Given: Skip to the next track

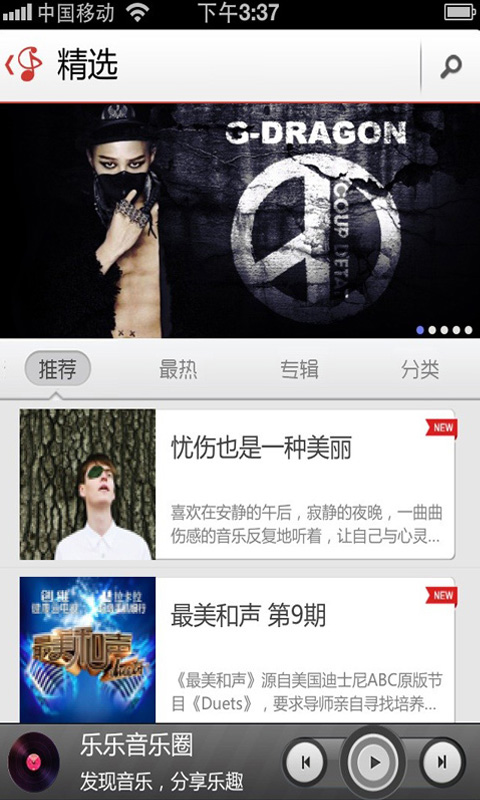Looking at the screenshot, I should coord(442,762).
